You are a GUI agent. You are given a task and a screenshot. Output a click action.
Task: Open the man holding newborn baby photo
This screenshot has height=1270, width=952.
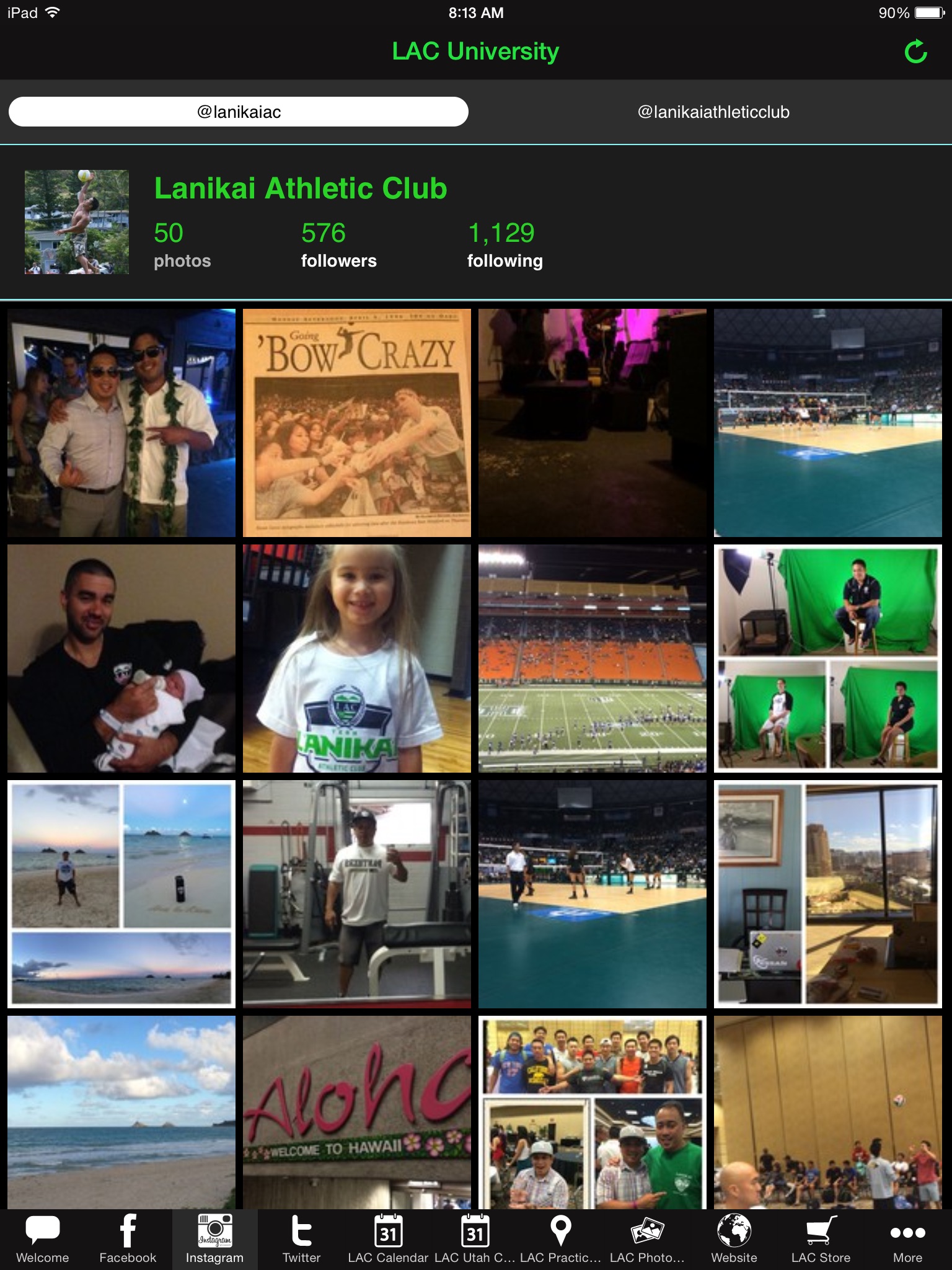121,659
